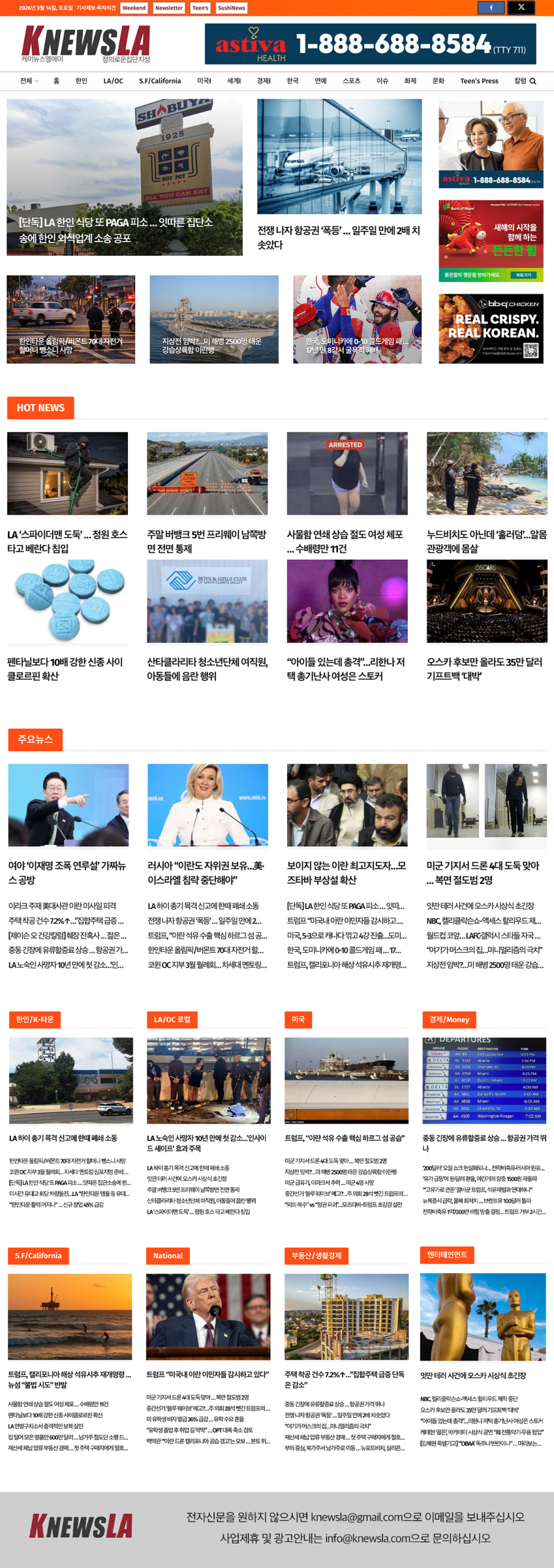The image size is (554, 1568).
Task: Expand the 전체 menu dropdown
Action: pos(29,81)
